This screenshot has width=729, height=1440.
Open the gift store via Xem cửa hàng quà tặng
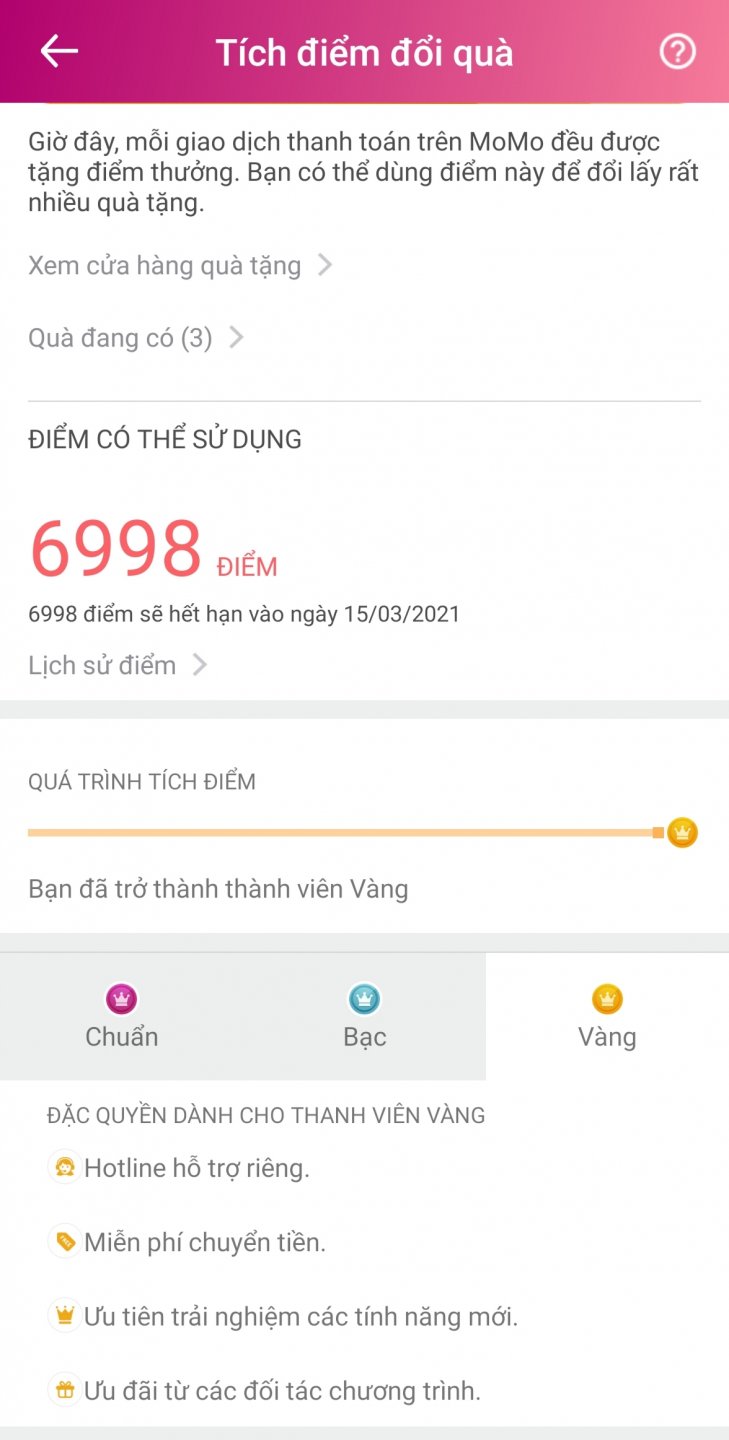pos(165,265)
